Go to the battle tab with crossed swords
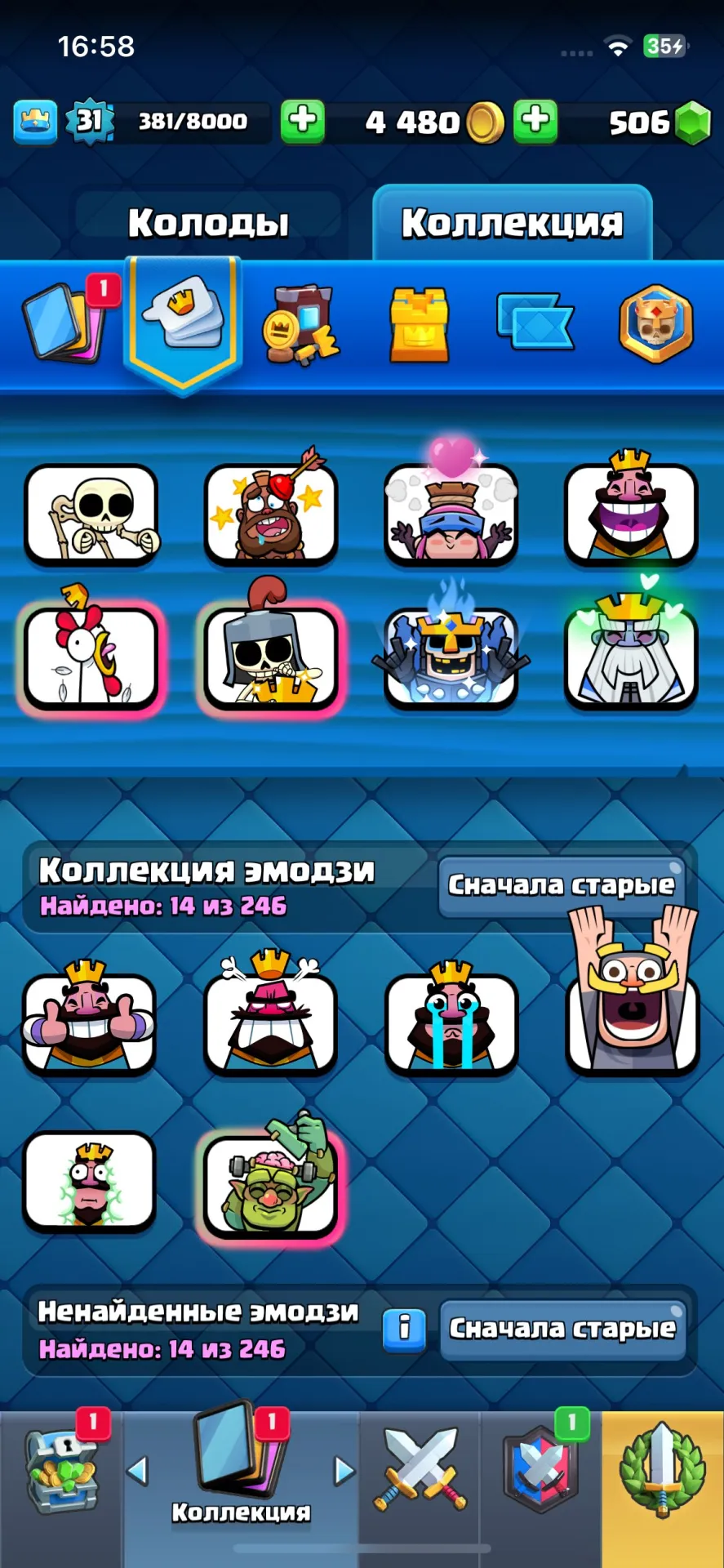Viewport: 724px width, 1568px height. [420, 1470]
